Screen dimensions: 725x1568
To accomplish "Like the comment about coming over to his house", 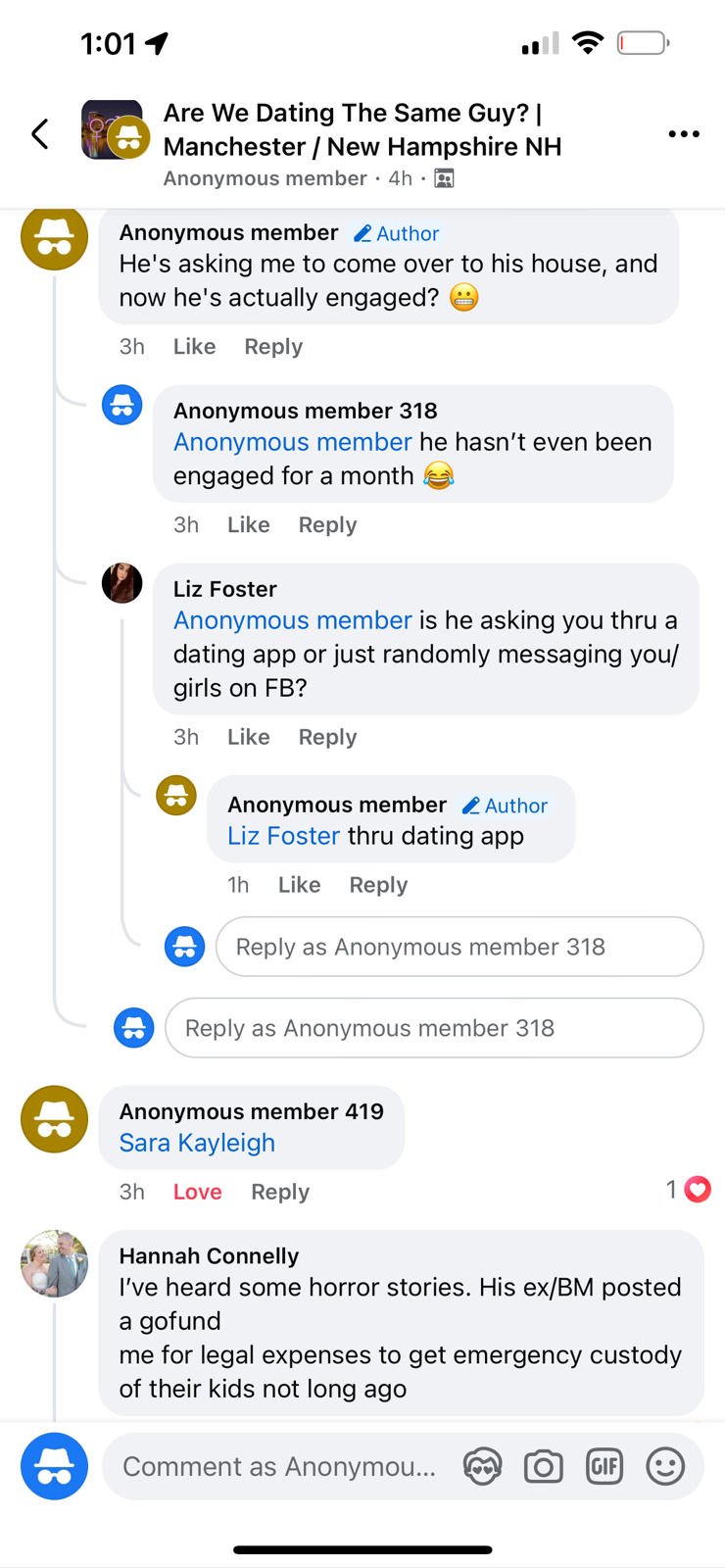I will tap(194, 347).
